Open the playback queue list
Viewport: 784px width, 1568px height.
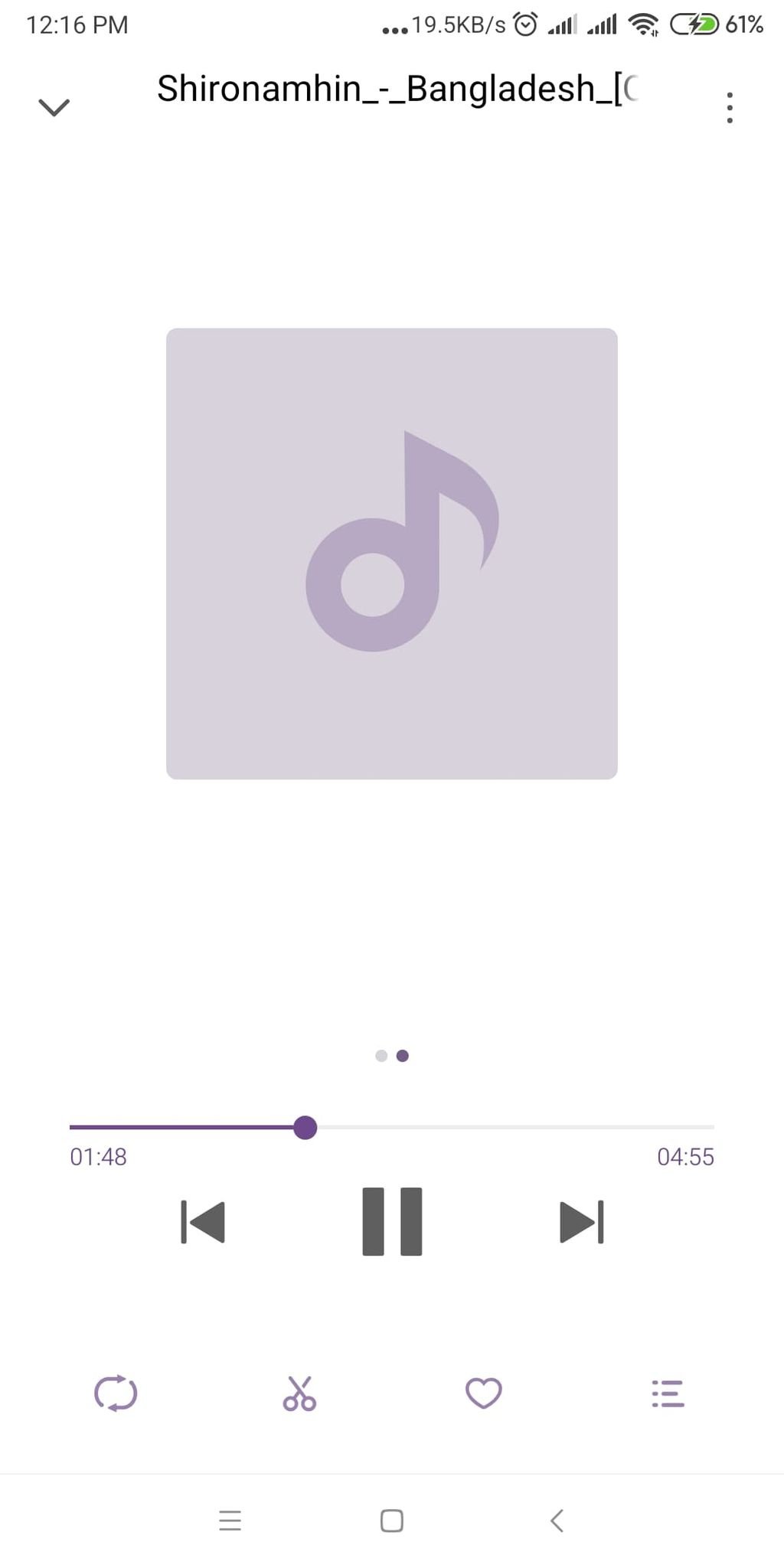(668, 1393)
